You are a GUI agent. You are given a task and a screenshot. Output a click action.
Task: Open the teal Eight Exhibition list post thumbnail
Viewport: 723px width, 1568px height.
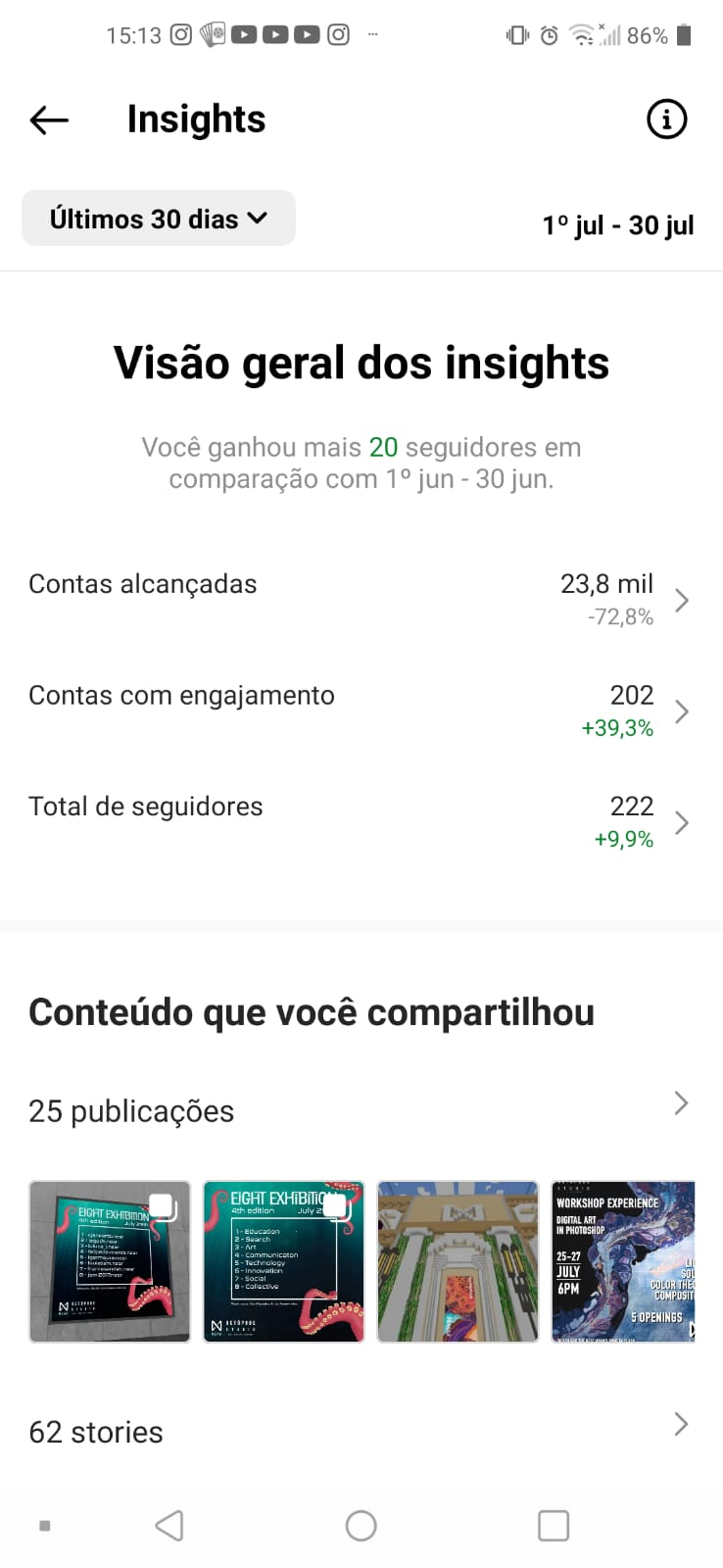coord(284,1261)
